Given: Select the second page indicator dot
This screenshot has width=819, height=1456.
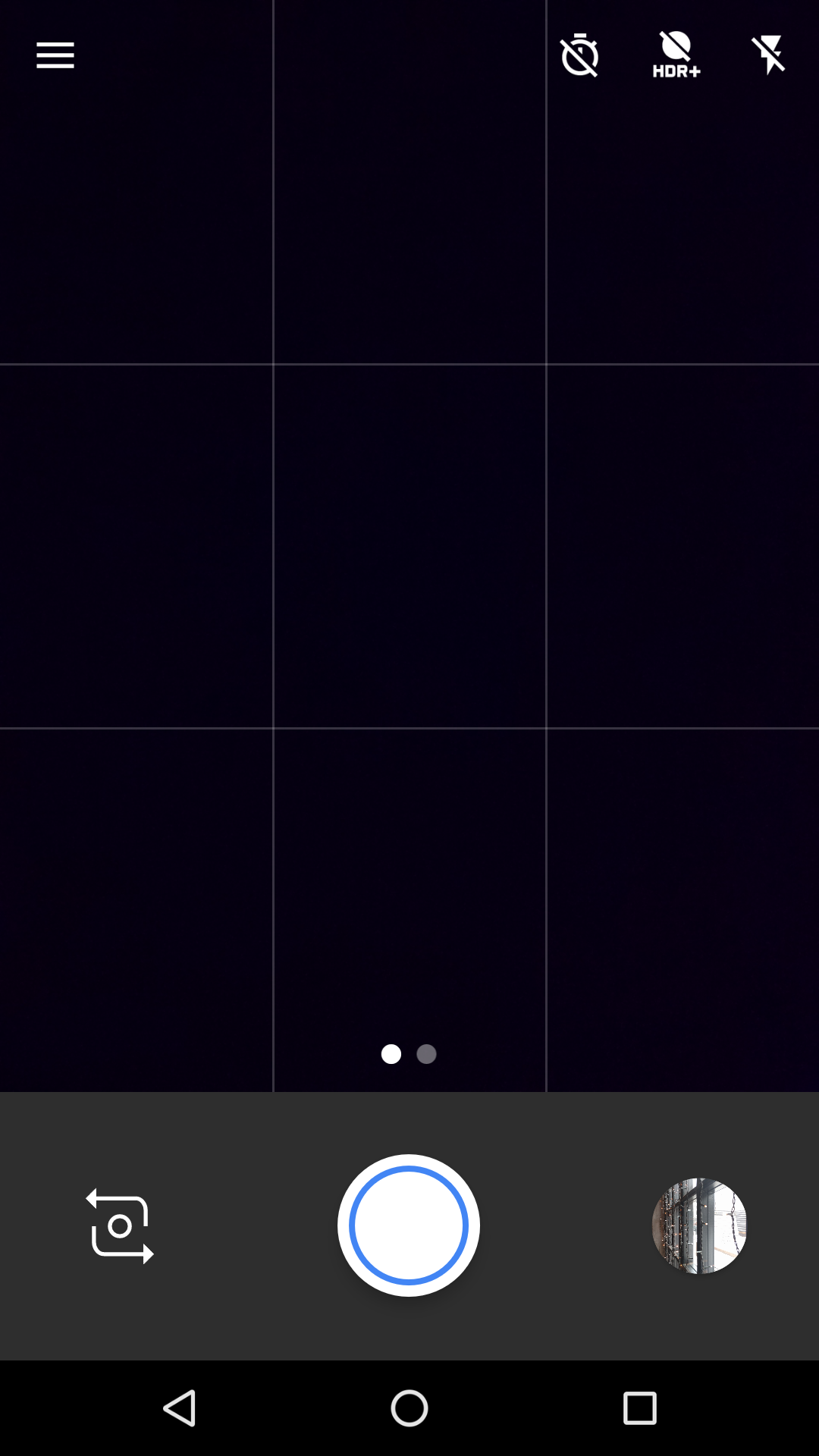Looking at the screenshot, I should [427, 1054].
